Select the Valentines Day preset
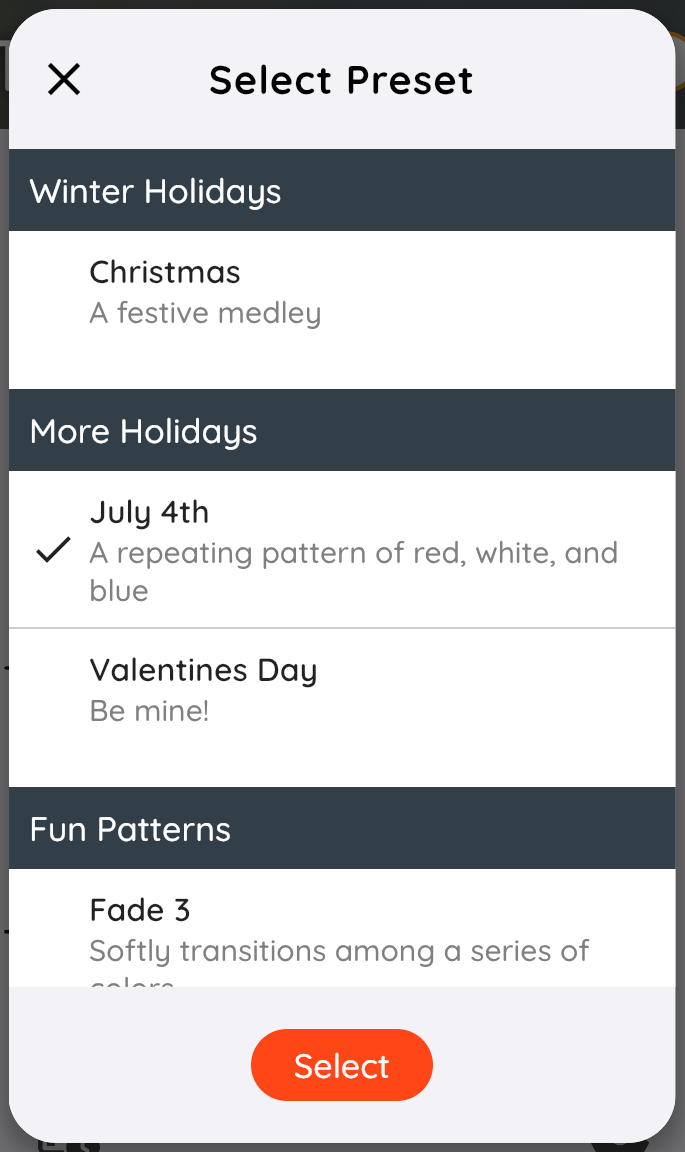Viewport: 685px width, 1152px height. point(340,690)
